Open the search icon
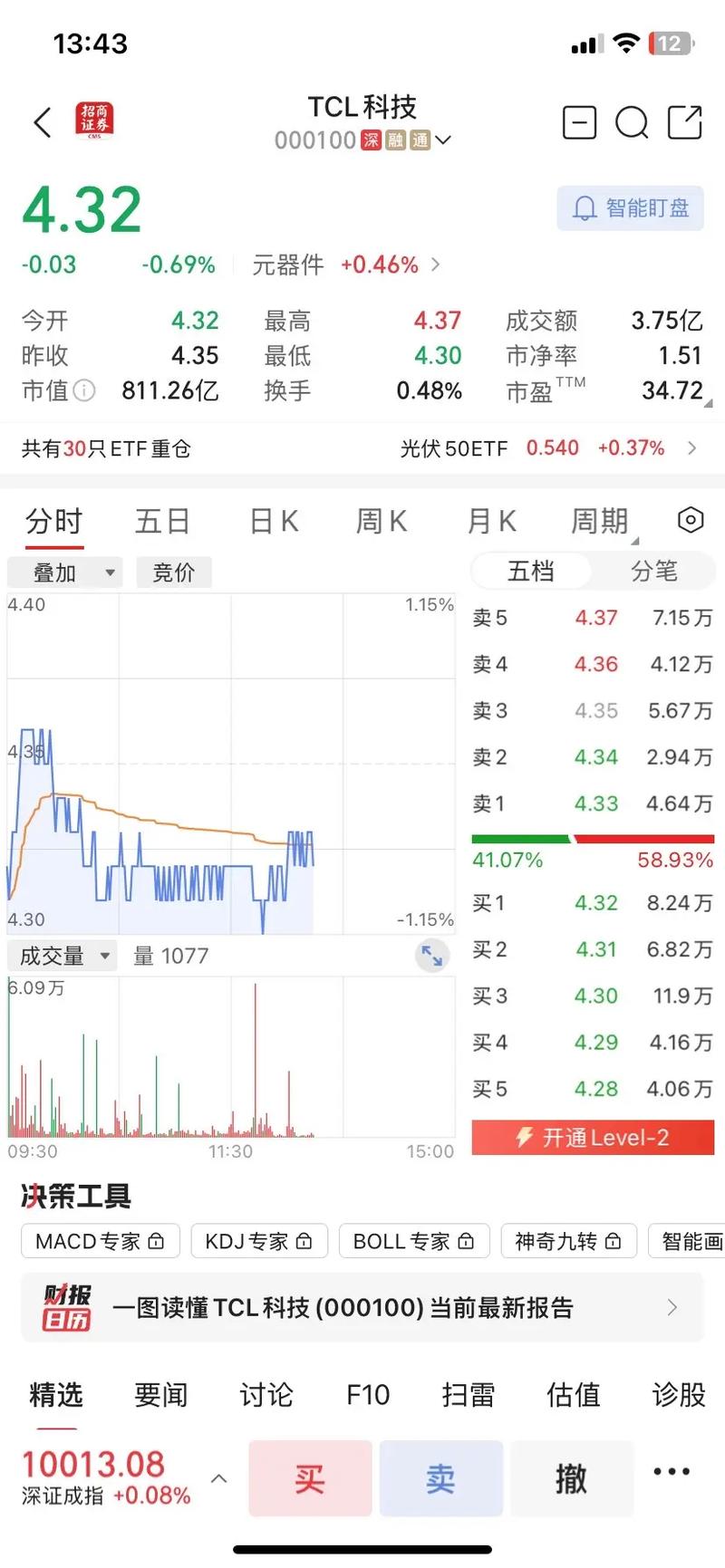 click(x=632, y=122)
